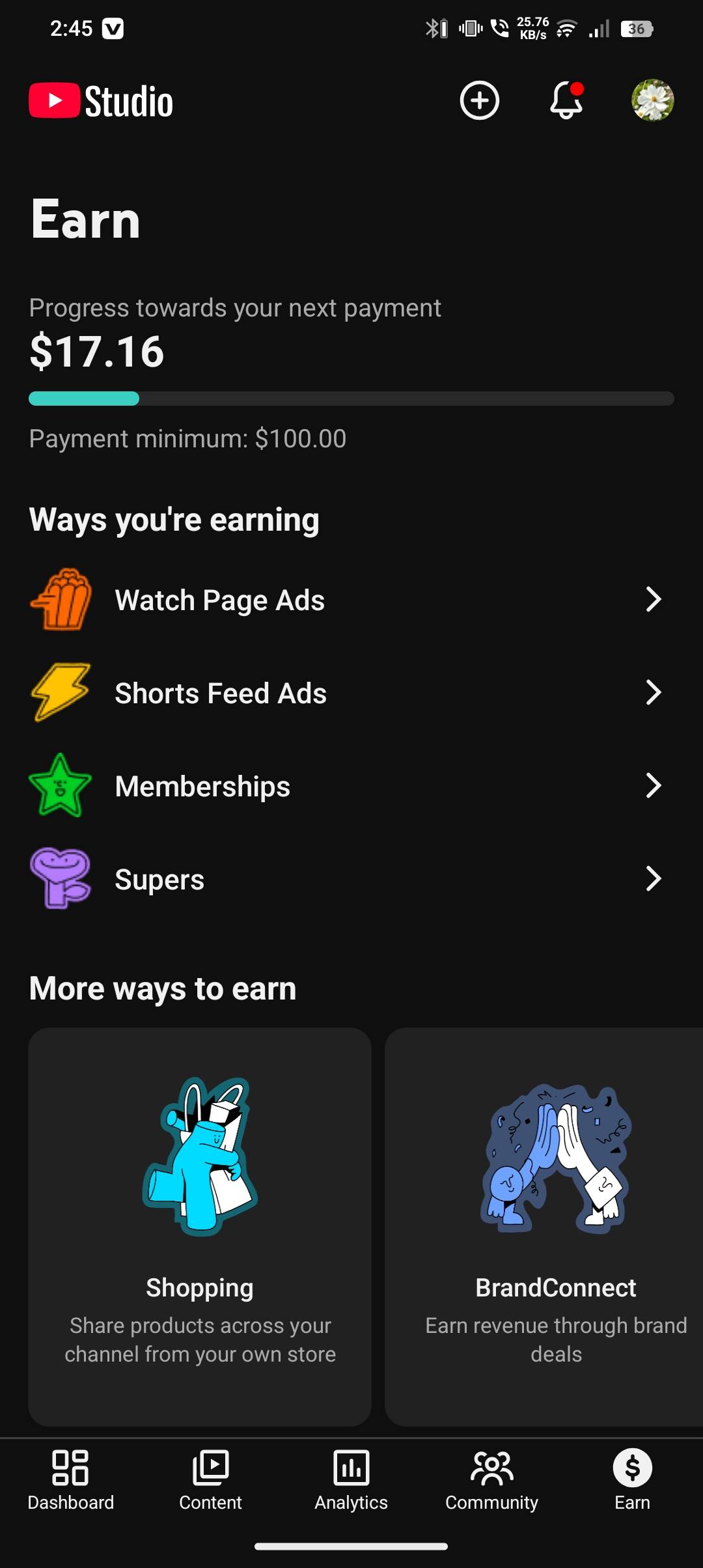Select the Shopping card
The width and height of the screenshot is (703, 1568).
(x=200, y=1226)
